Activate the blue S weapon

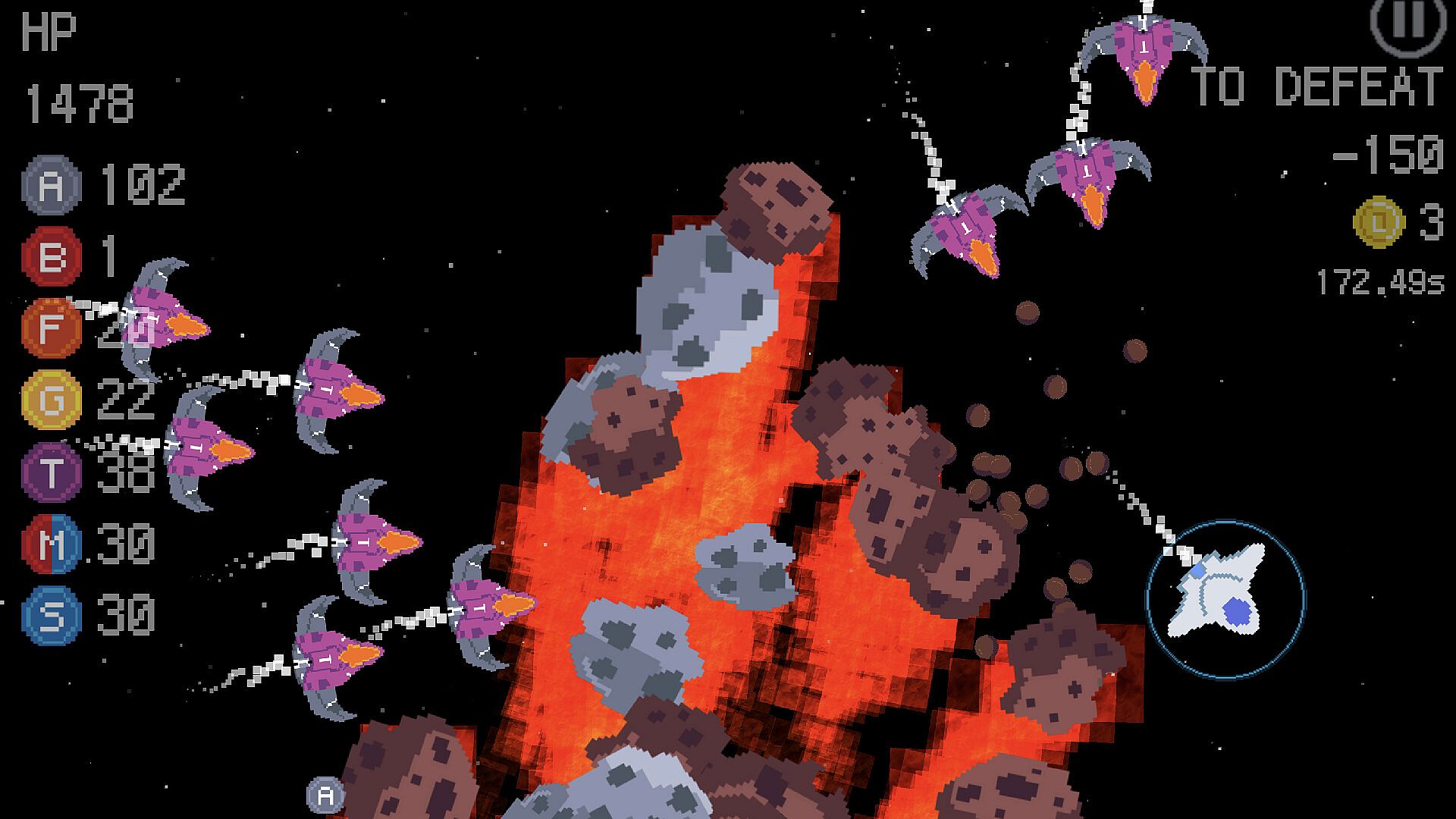(x=52, y=615)
